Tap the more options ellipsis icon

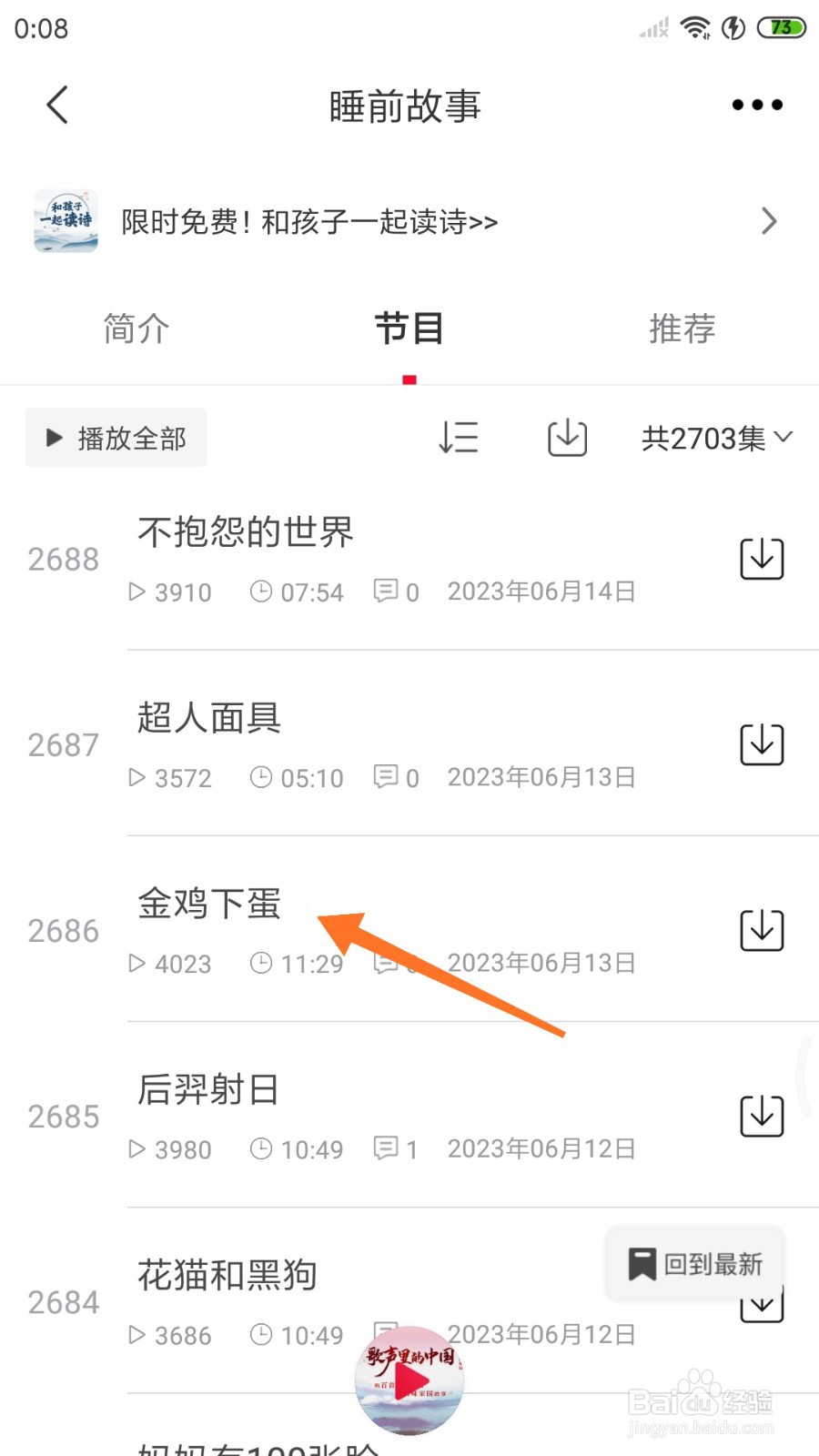pyautogui.click(x=755, y=104)
